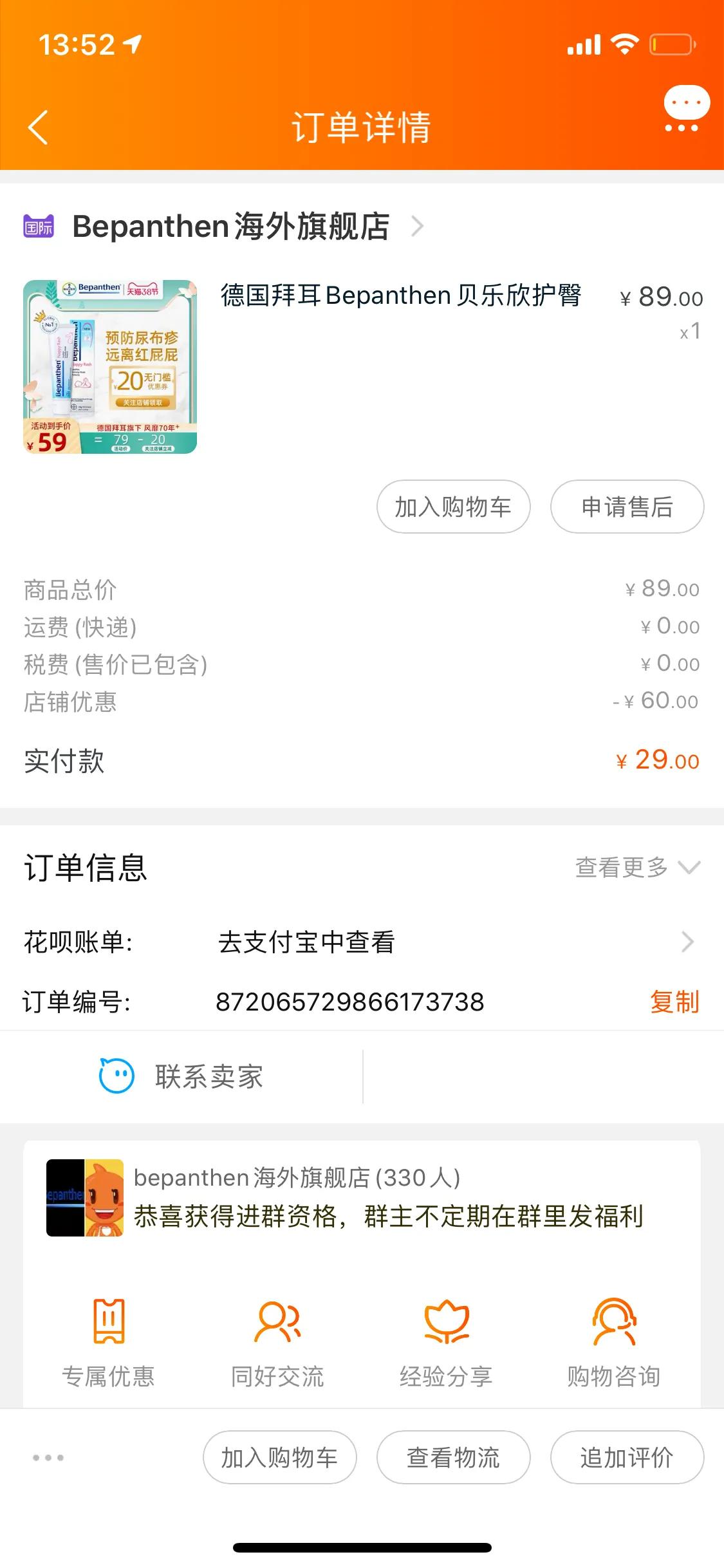This screenshot has height=1568, width=724.
Task: Open 花呗账单 details with the right arrow
Action: coord(688,942)
